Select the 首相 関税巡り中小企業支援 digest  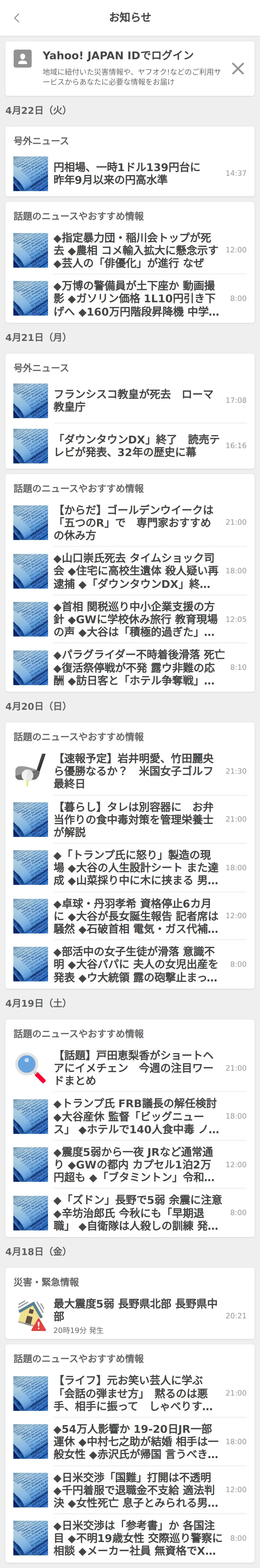pos(130,619)
